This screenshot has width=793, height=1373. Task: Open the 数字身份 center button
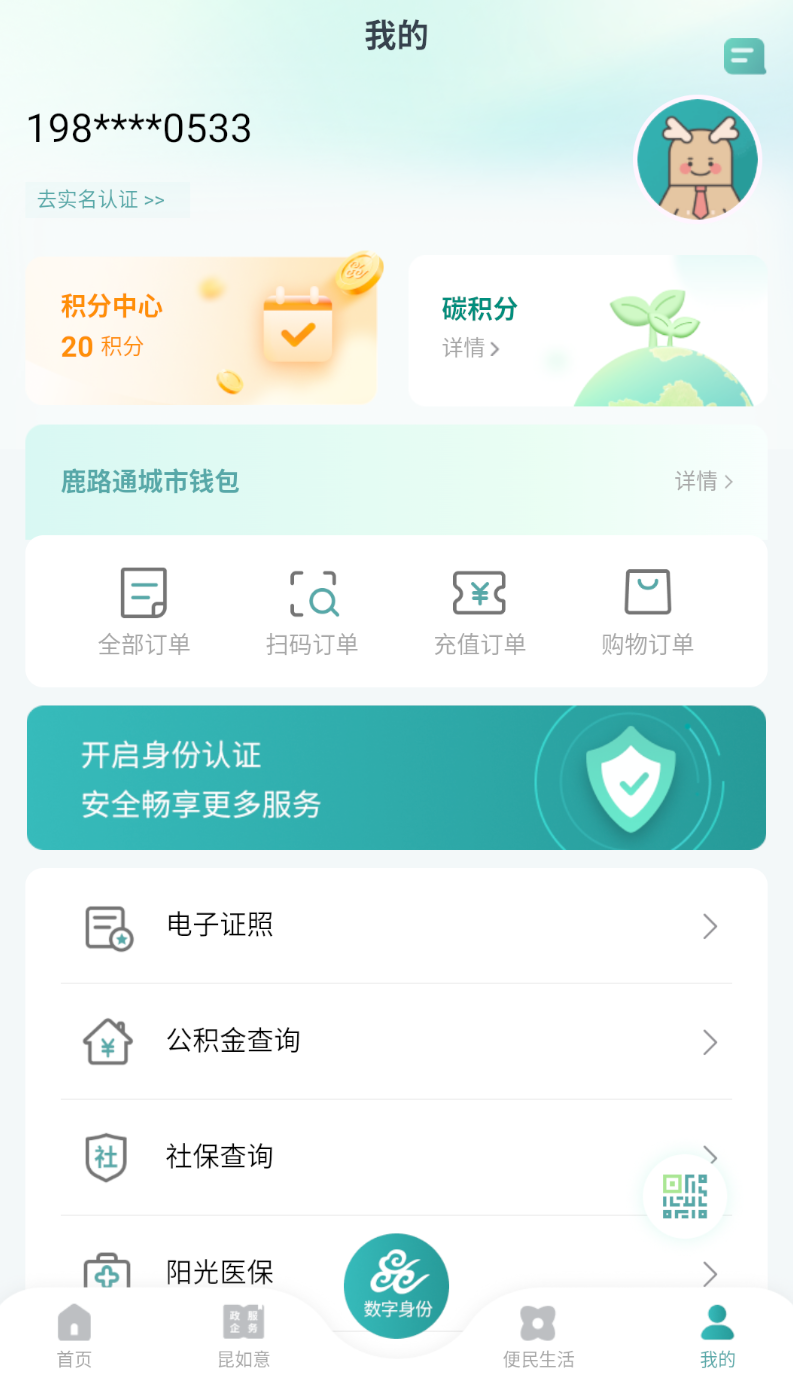pos(397,1286)
